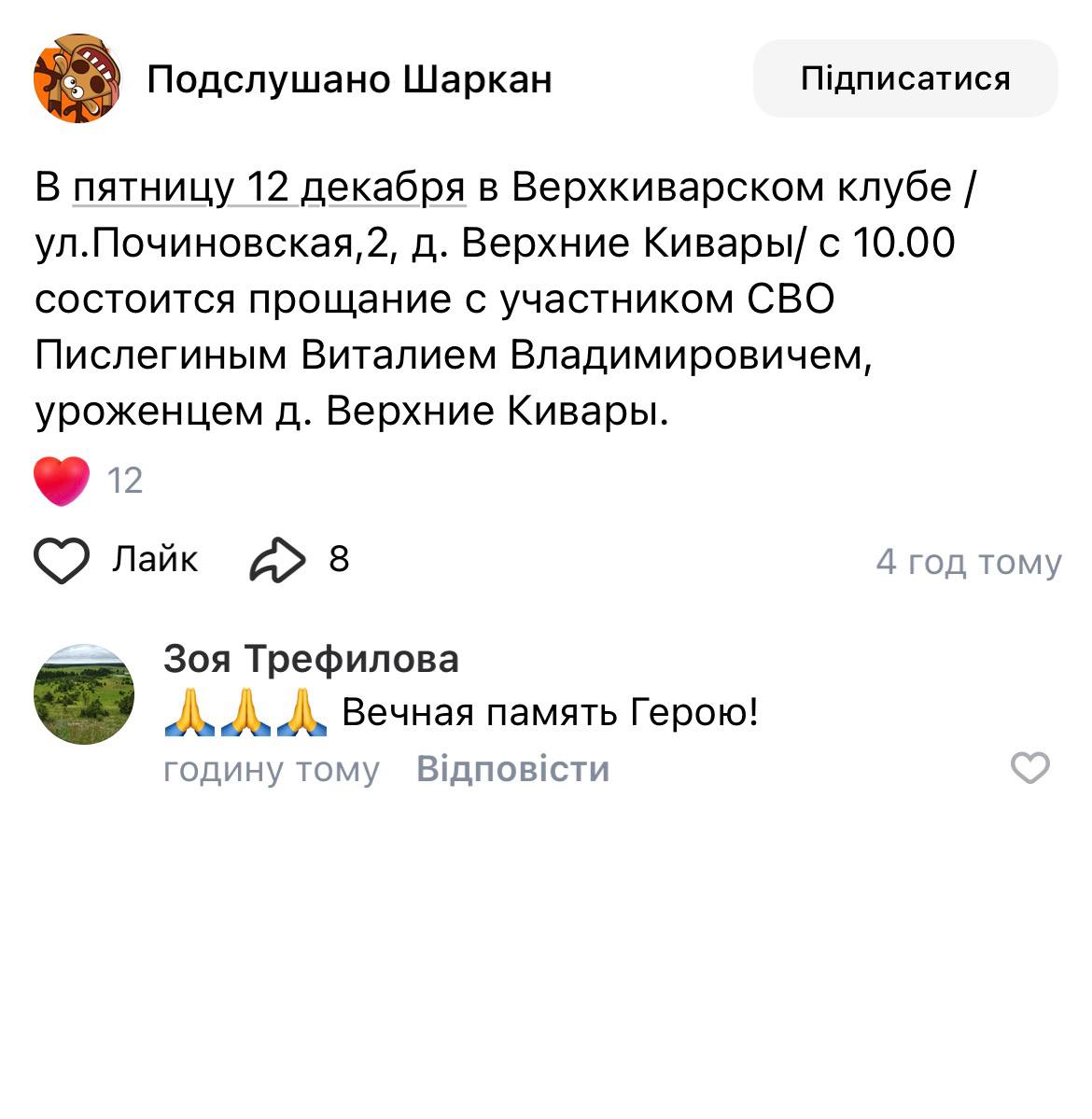
Task: Reply to Зоя Трефилова with Відповісти
Action: coord(512,769)
